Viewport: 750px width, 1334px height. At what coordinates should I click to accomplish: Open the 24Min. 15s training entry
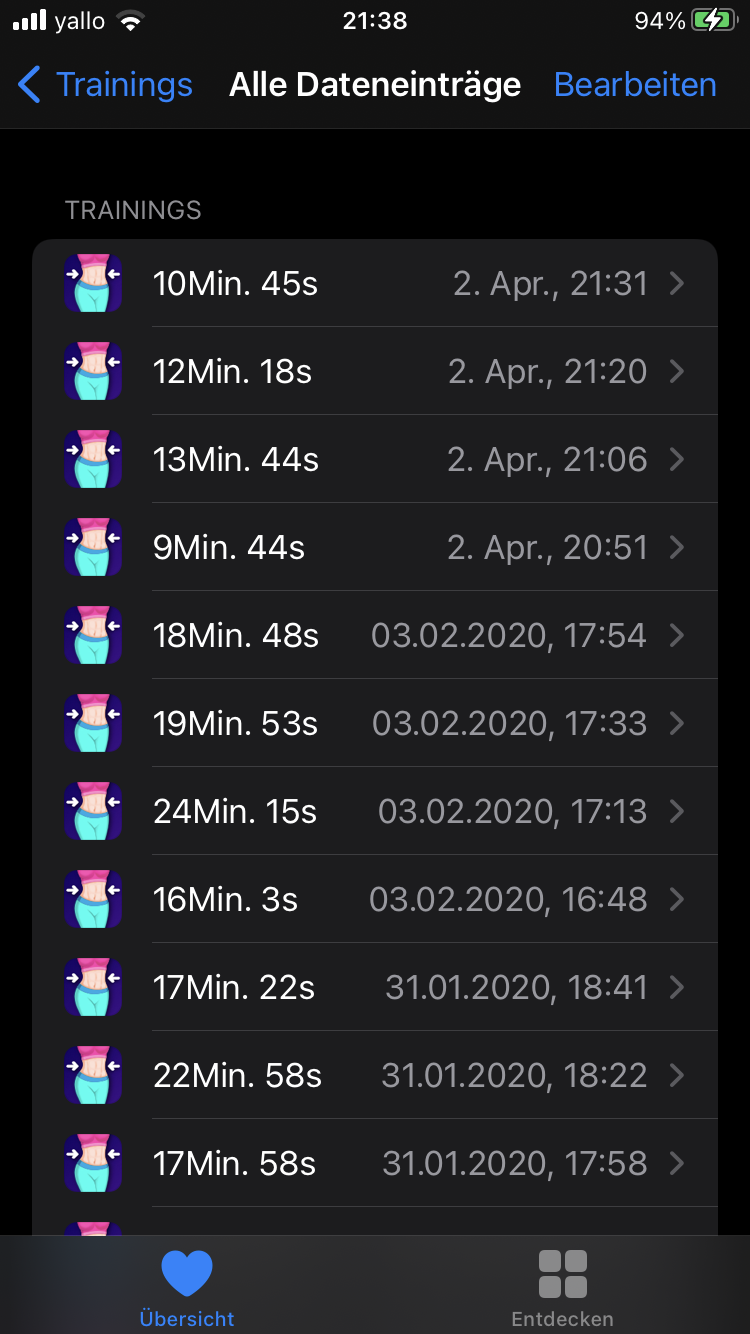(375, 811)
